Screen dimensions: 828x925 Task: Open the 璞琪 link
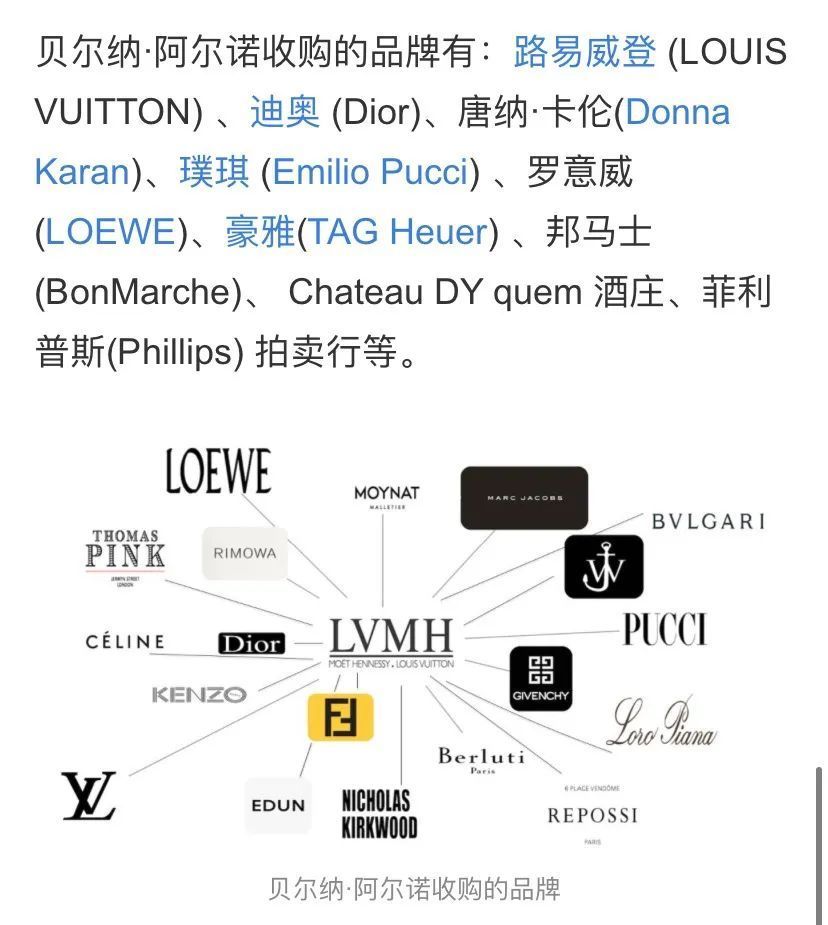(214, 172)
